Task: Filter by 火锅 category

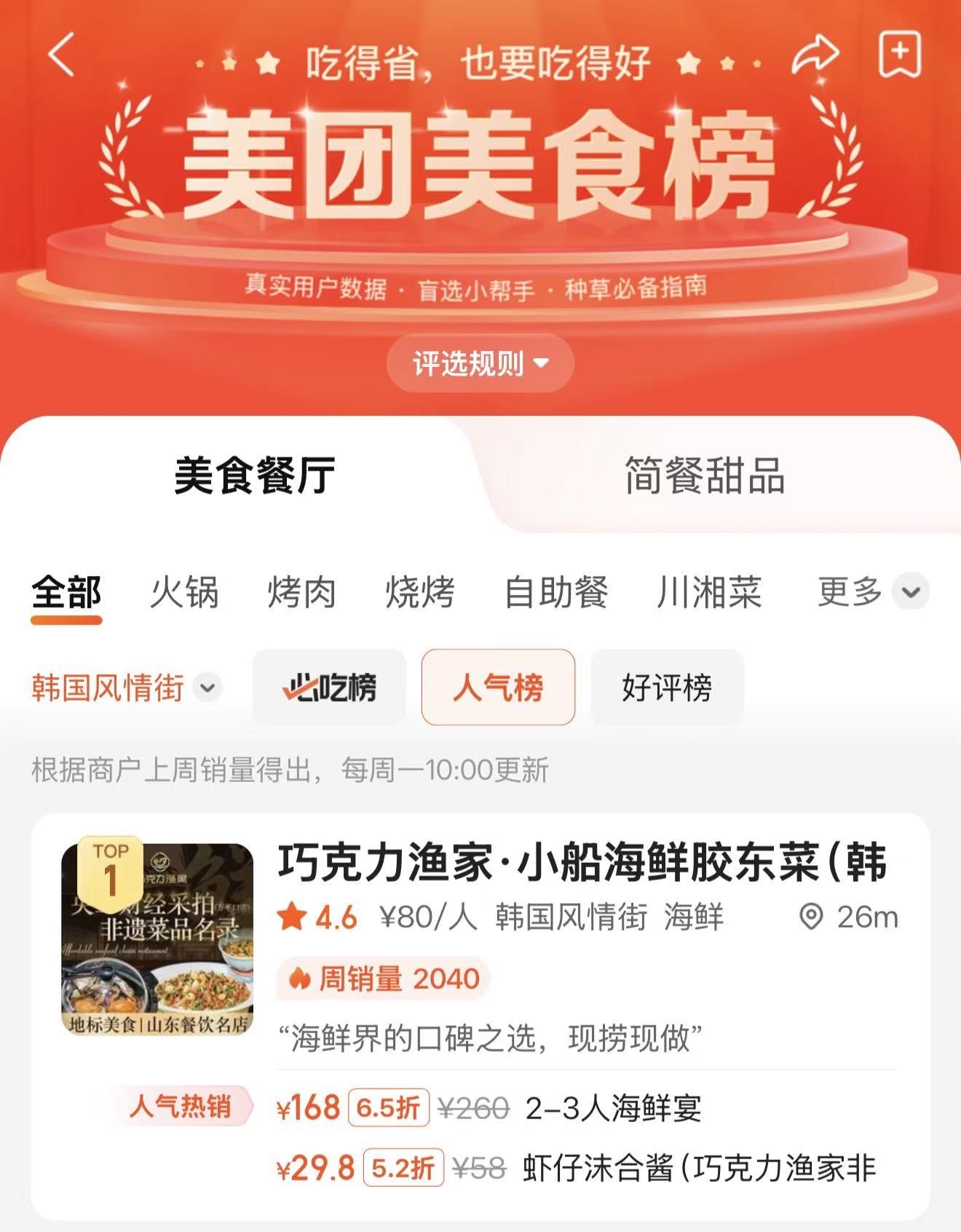Action: pyautogui.click(x=184, y=591)
